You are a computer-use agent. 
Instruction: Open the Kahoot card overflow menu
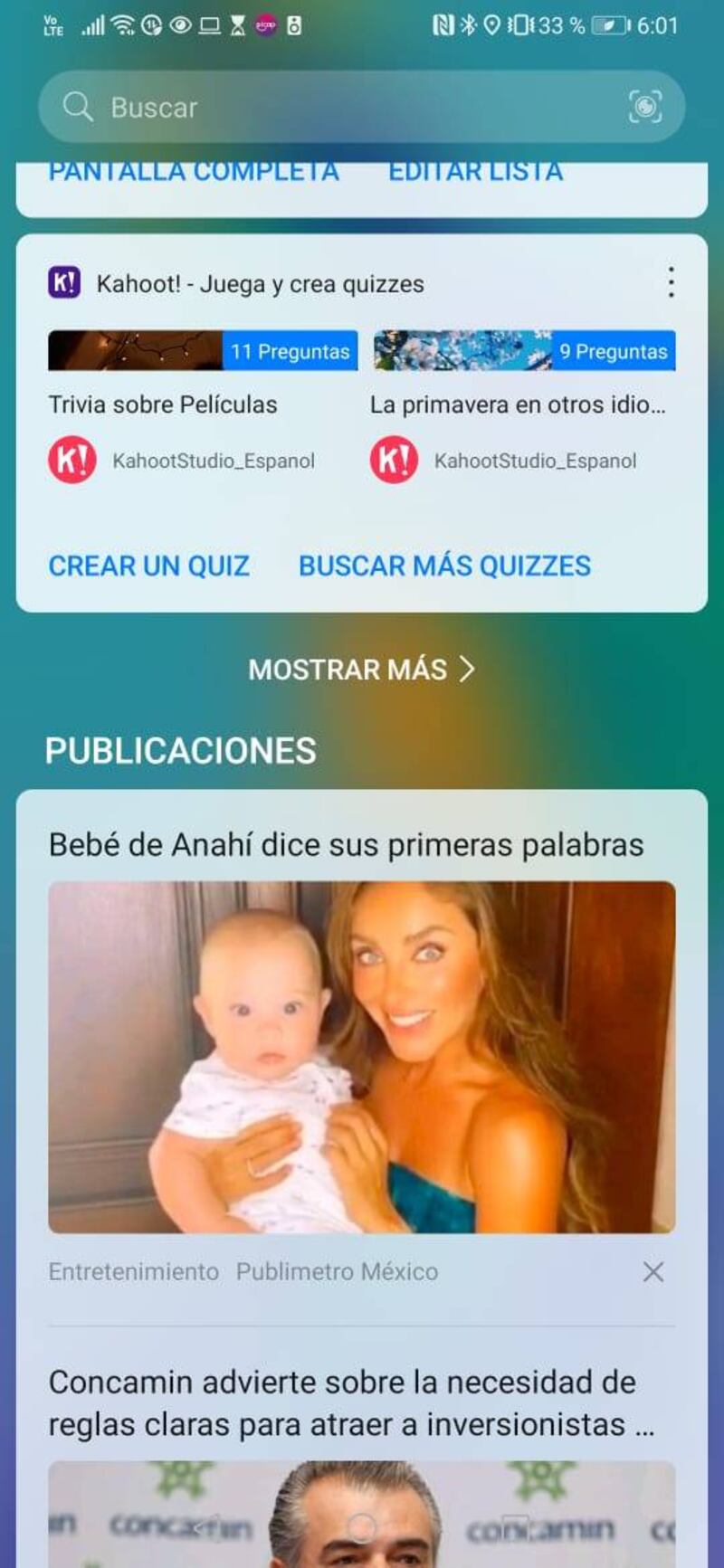point(671,282)
